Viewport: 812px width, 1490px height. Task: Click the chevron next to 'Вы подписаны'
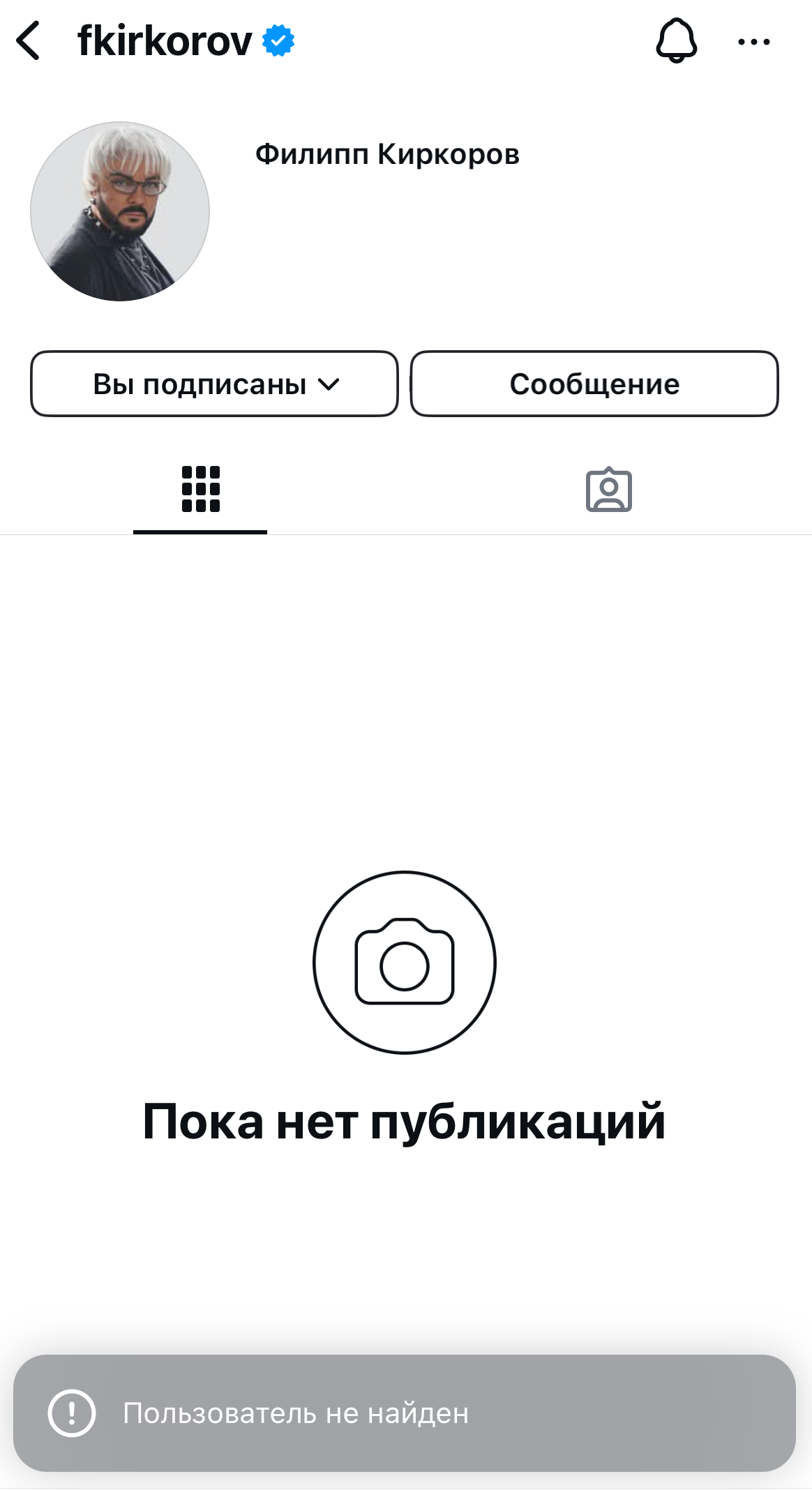(330, 384)
